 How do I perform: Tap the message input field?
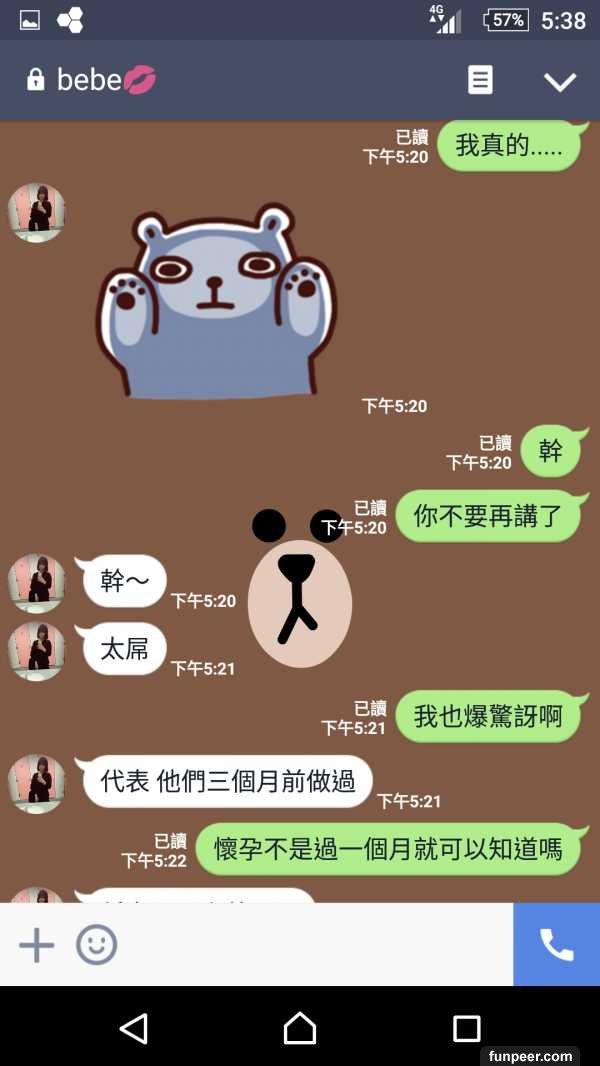click(310, 944)
